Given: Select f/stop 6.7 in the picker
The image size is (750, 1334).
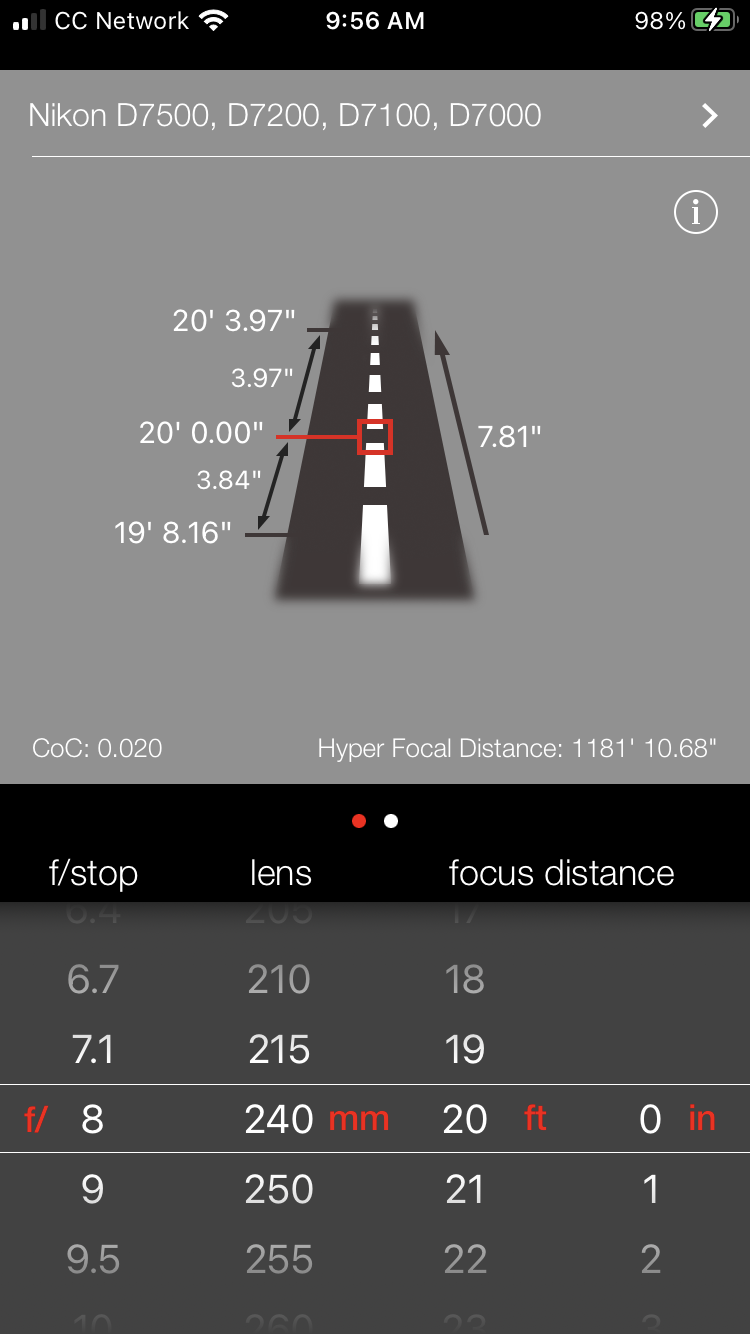Looking at the screenshot, I should pos(93,980).
